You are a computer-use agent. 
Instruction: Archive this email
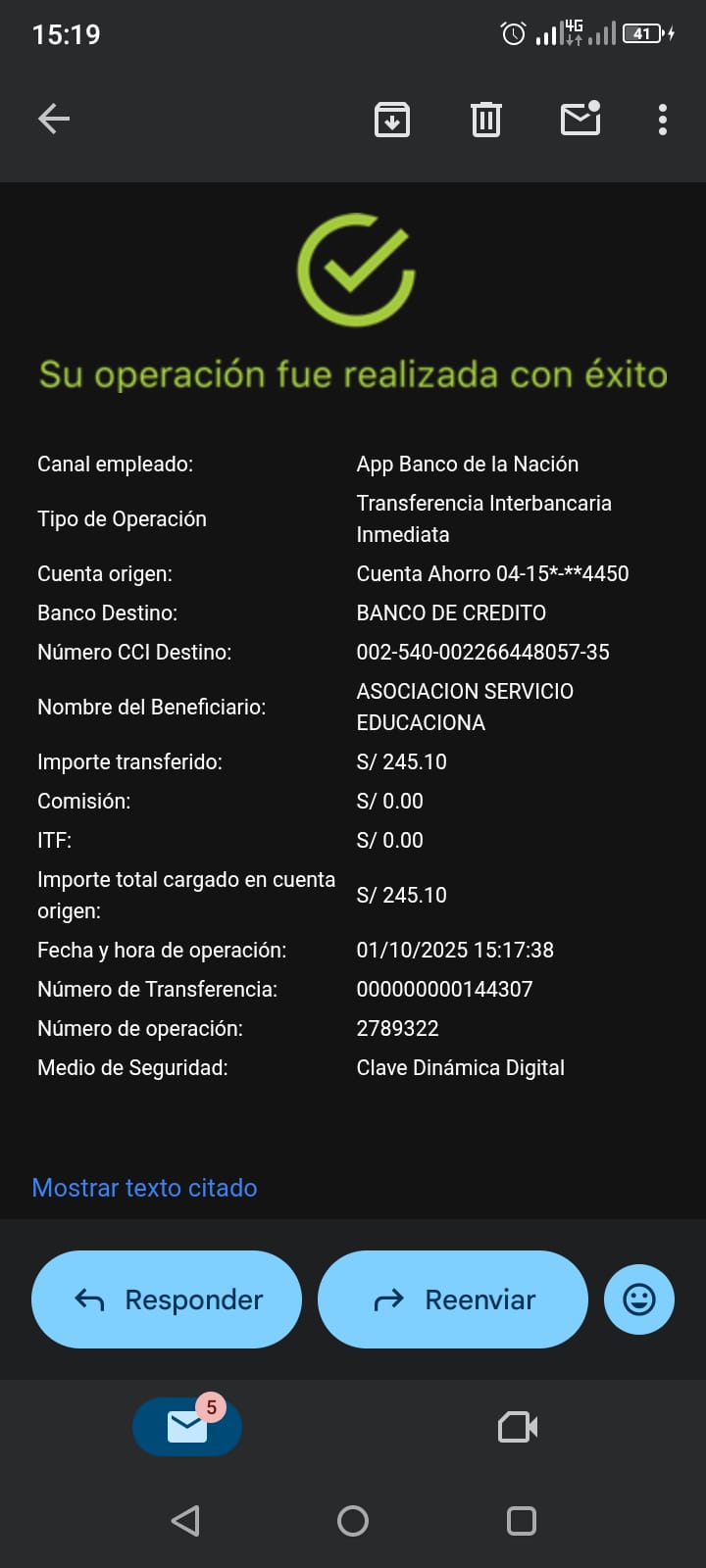[392, 120]
